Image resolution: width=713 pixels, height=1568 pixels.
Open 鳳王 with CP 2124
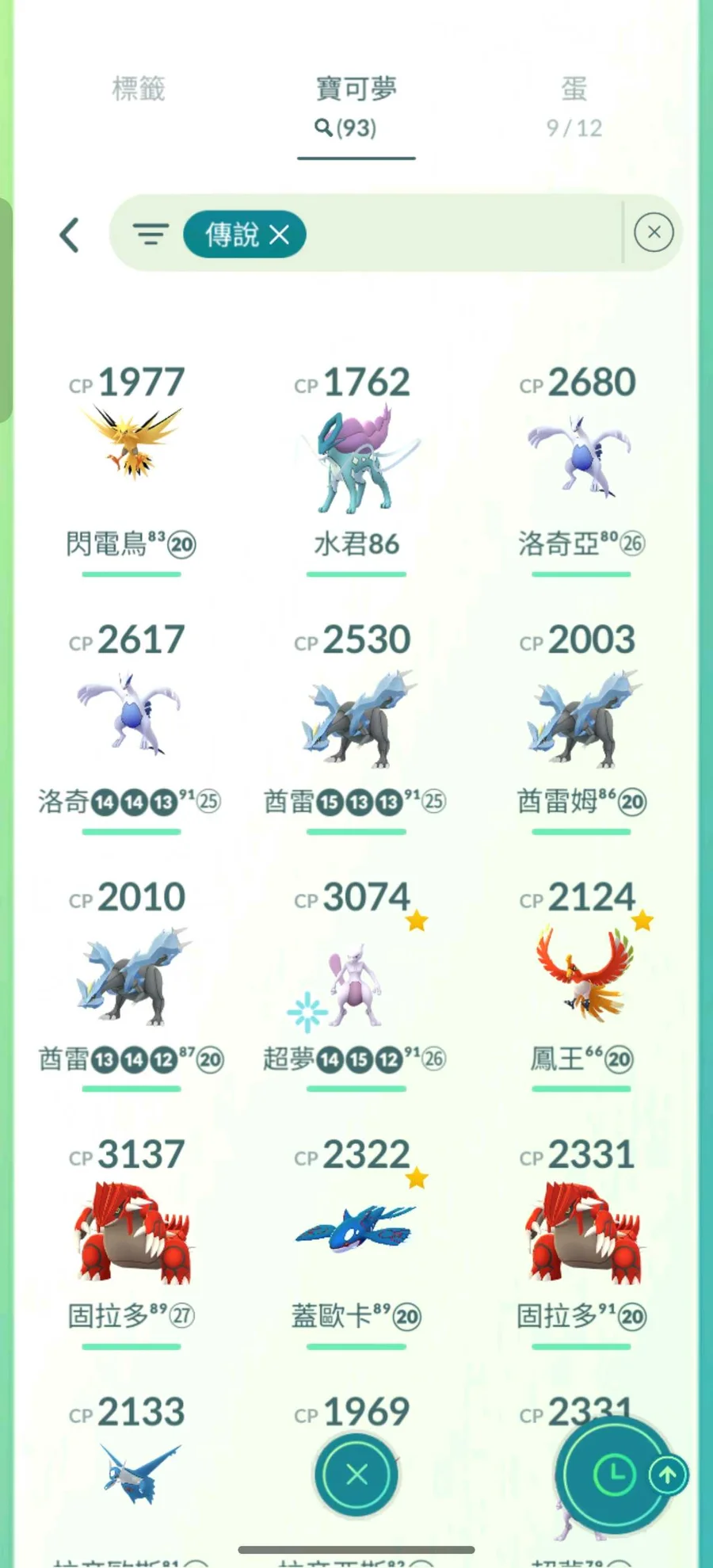(581, 983)
